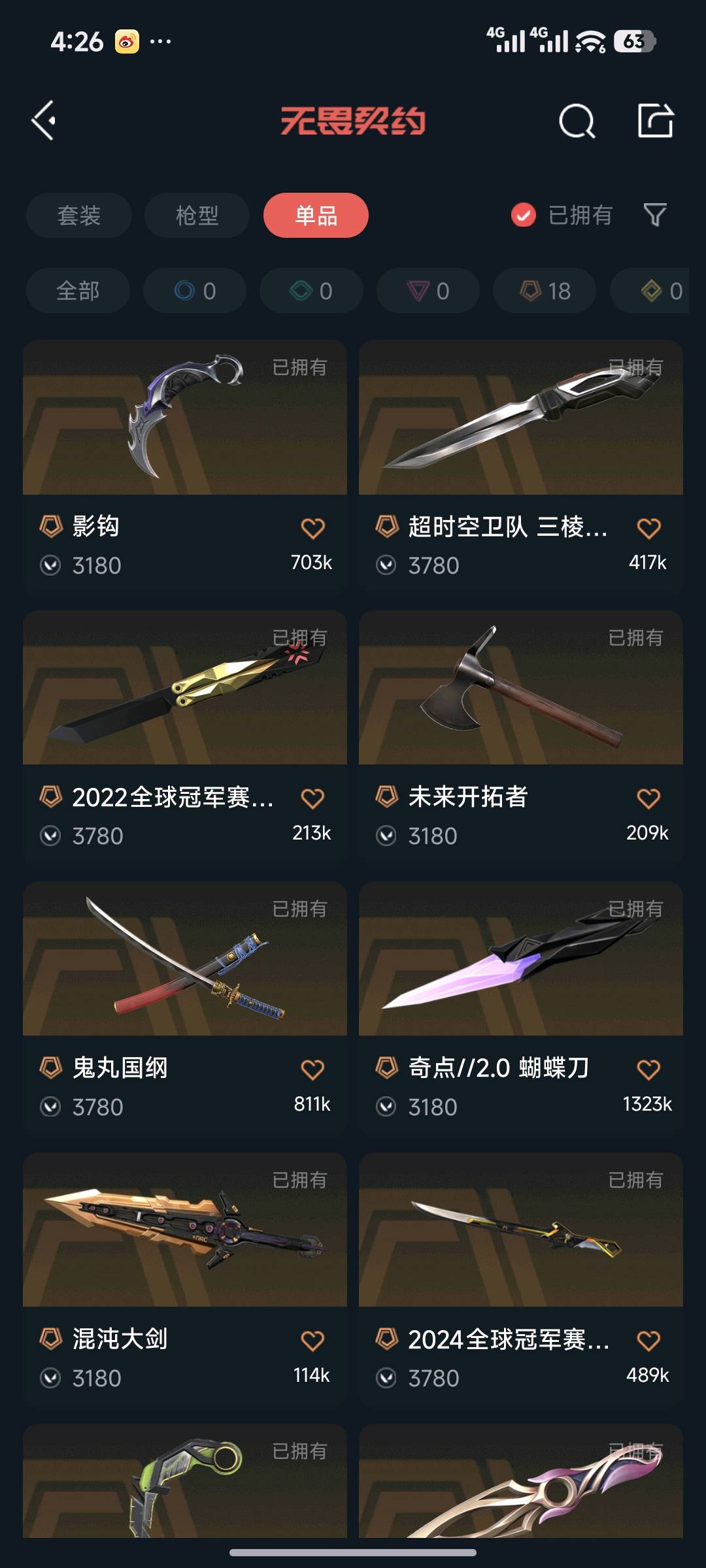Go back using the top-left arrow
The width and height of the screenshot is (706, 1568).
click(44, 121)
